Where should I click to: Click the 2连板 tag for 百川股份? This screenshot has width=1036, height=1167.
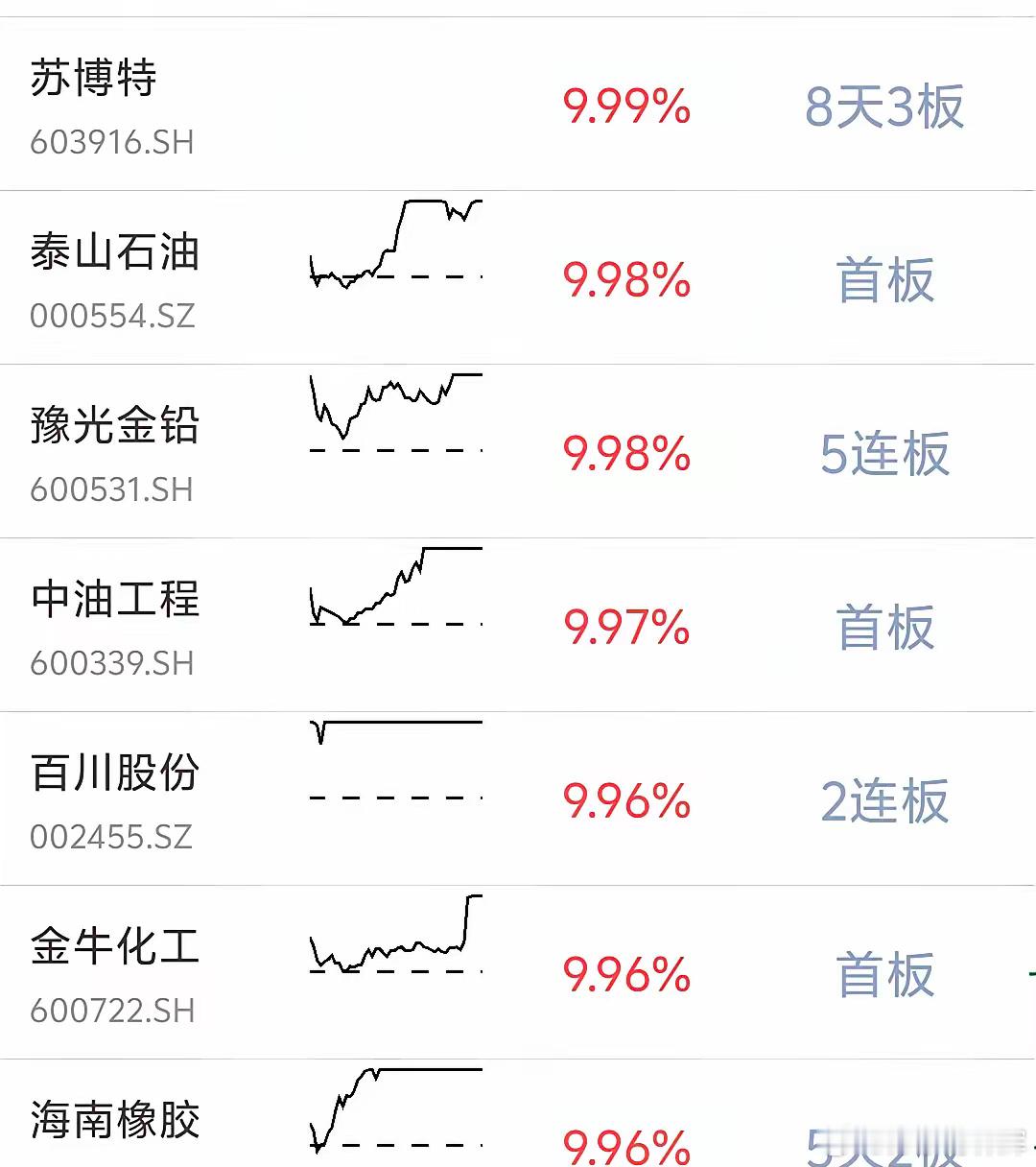887,803
